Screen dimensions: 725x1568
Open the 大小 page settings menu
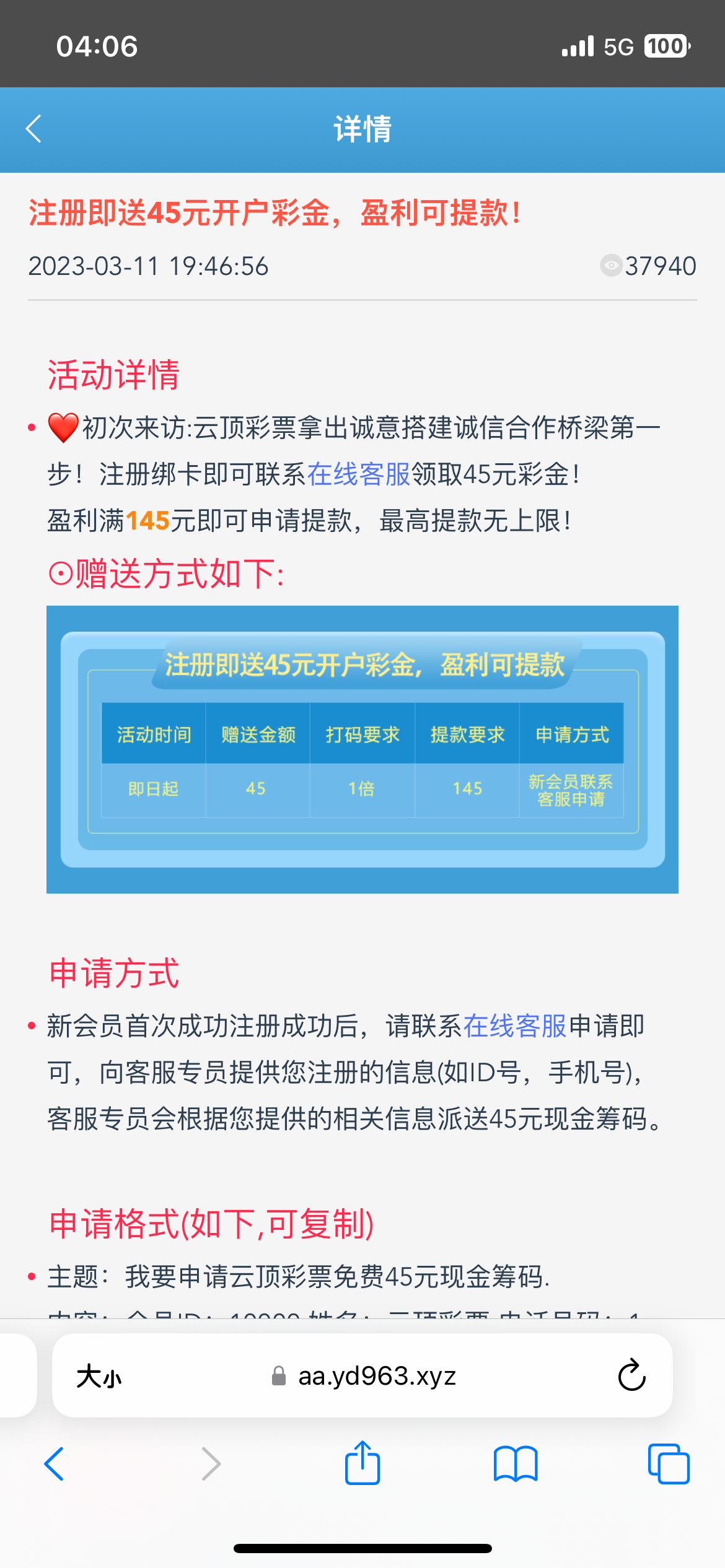click(x=99, y=1377)
